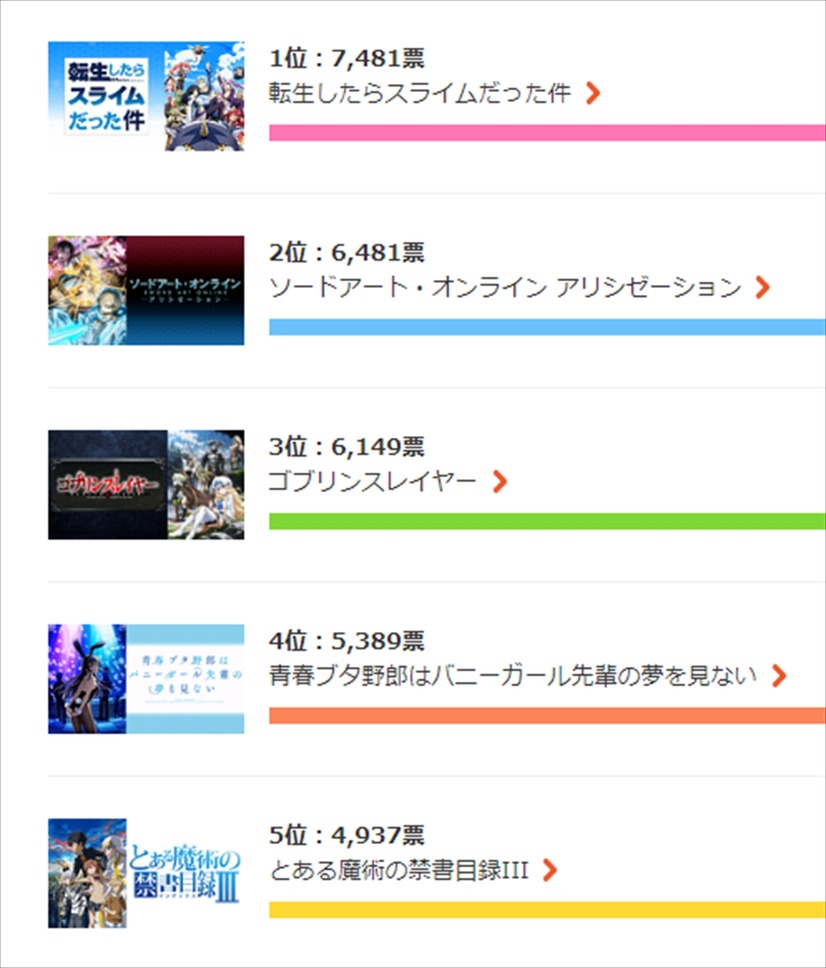Open ソードアート・オンライン アリシゼーション title link

pos(505,288)
